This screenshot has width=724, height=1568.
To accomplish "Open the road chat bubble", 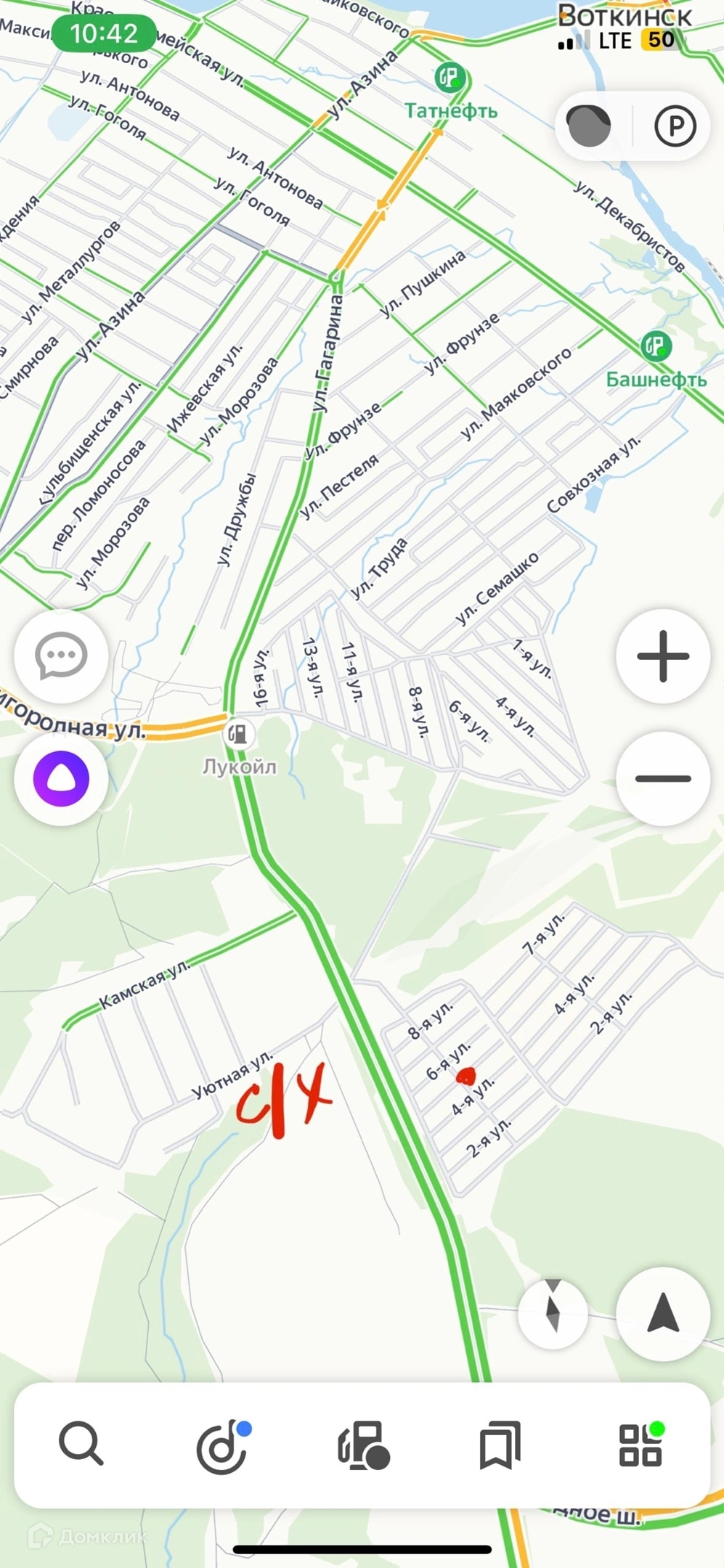I will coord(61,656).
